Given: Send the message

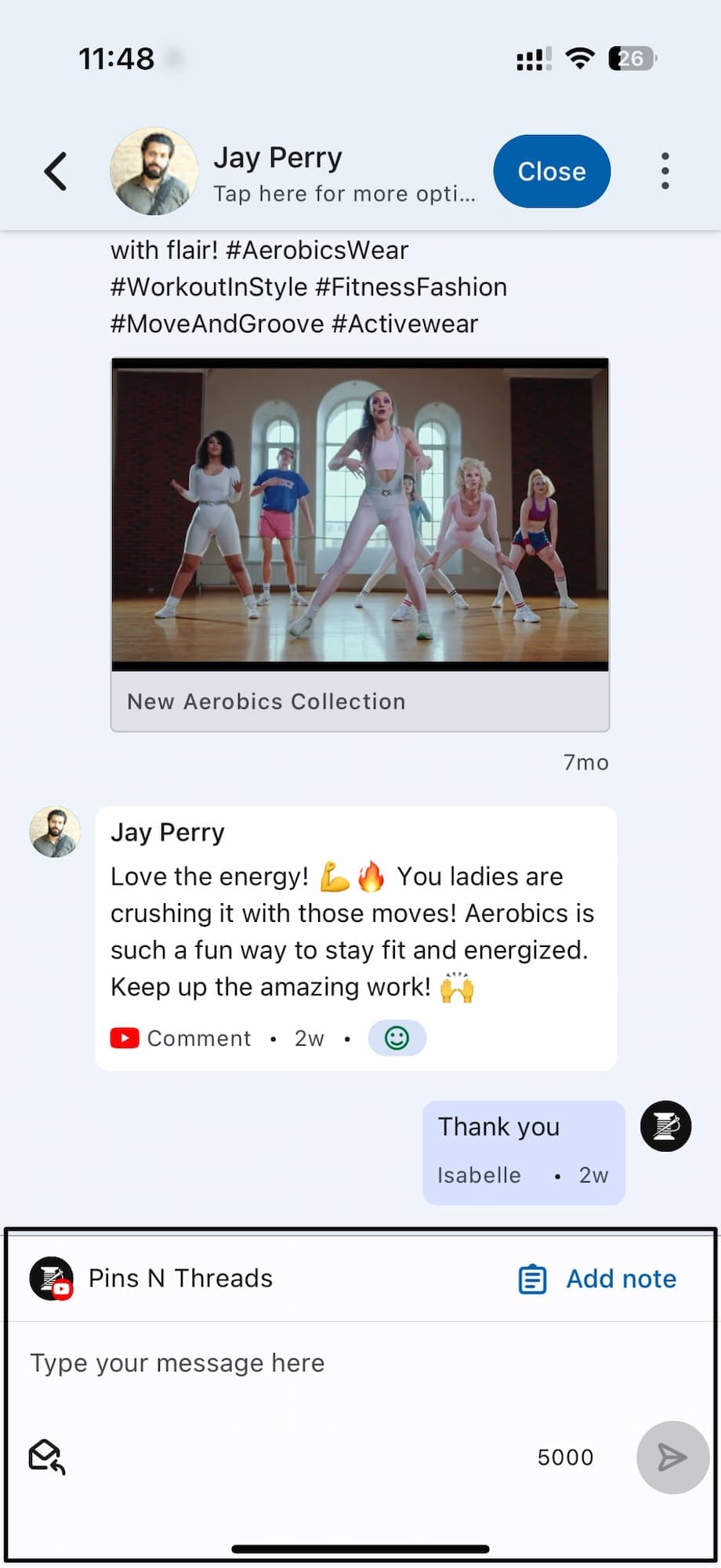Looking at the screenshot, I should (x=672, y=1457).
